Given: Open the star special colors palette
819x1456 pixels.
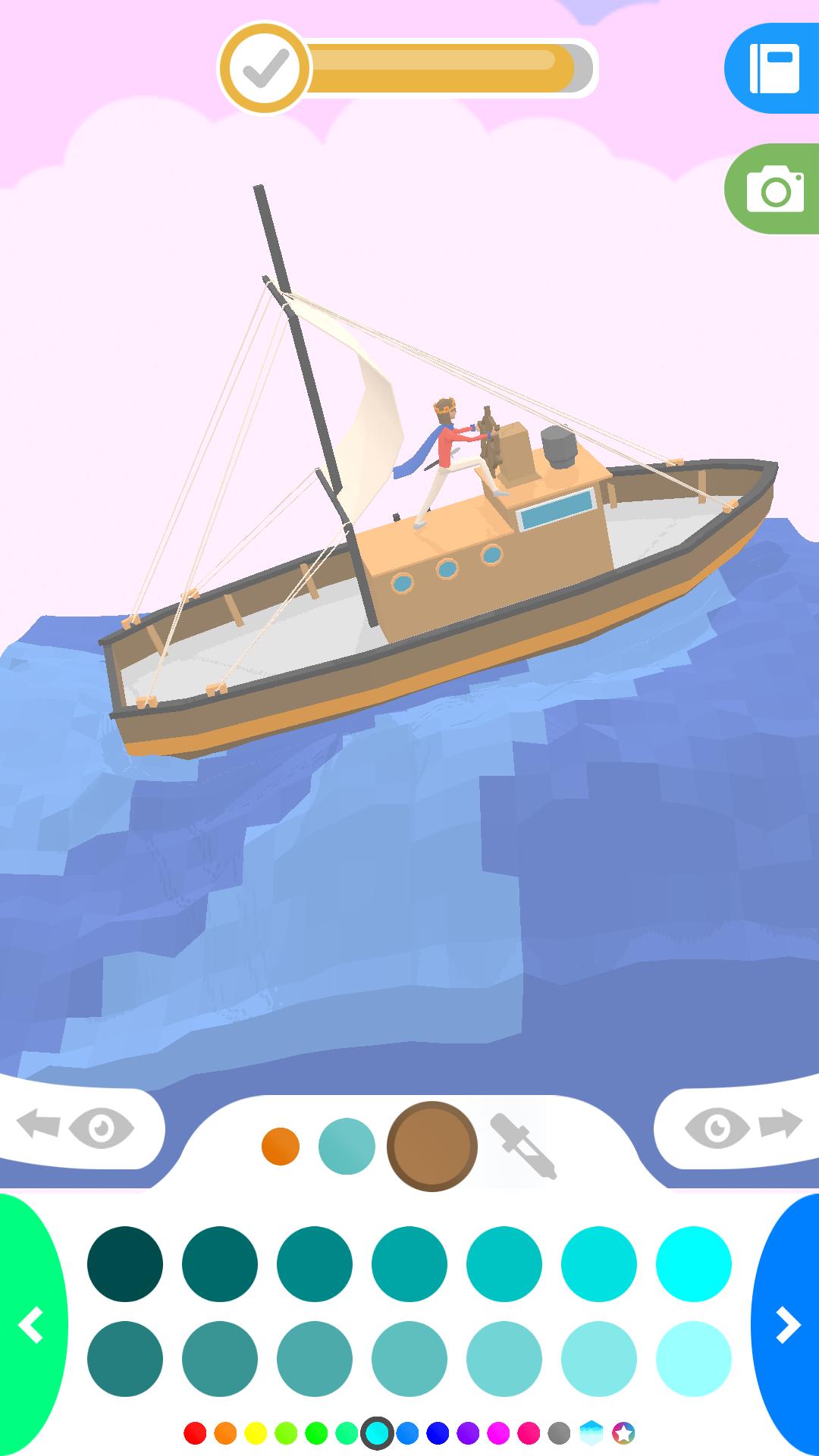Looking at the screenshot, I should (x=623, y=1433).
